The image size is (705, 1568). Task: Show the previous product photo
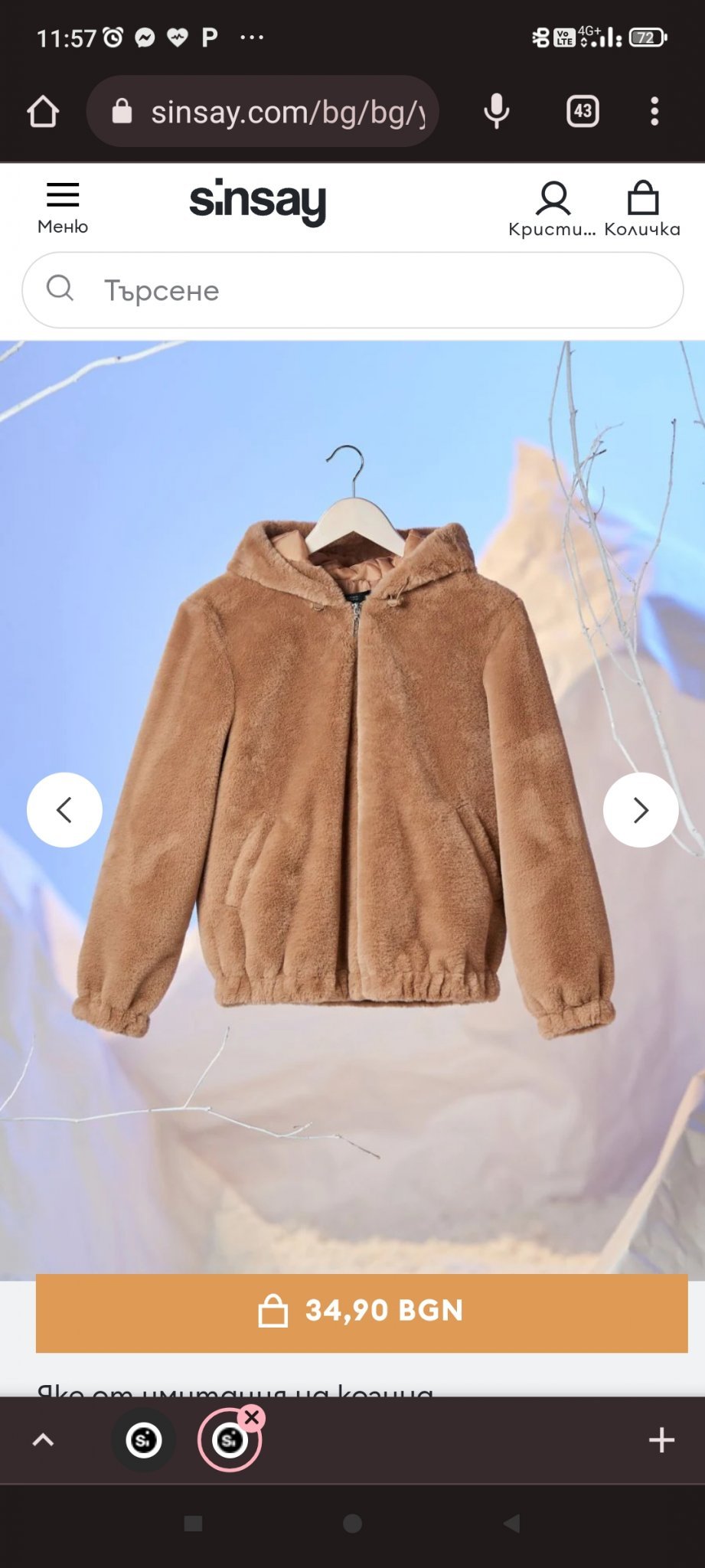point(64,810)
